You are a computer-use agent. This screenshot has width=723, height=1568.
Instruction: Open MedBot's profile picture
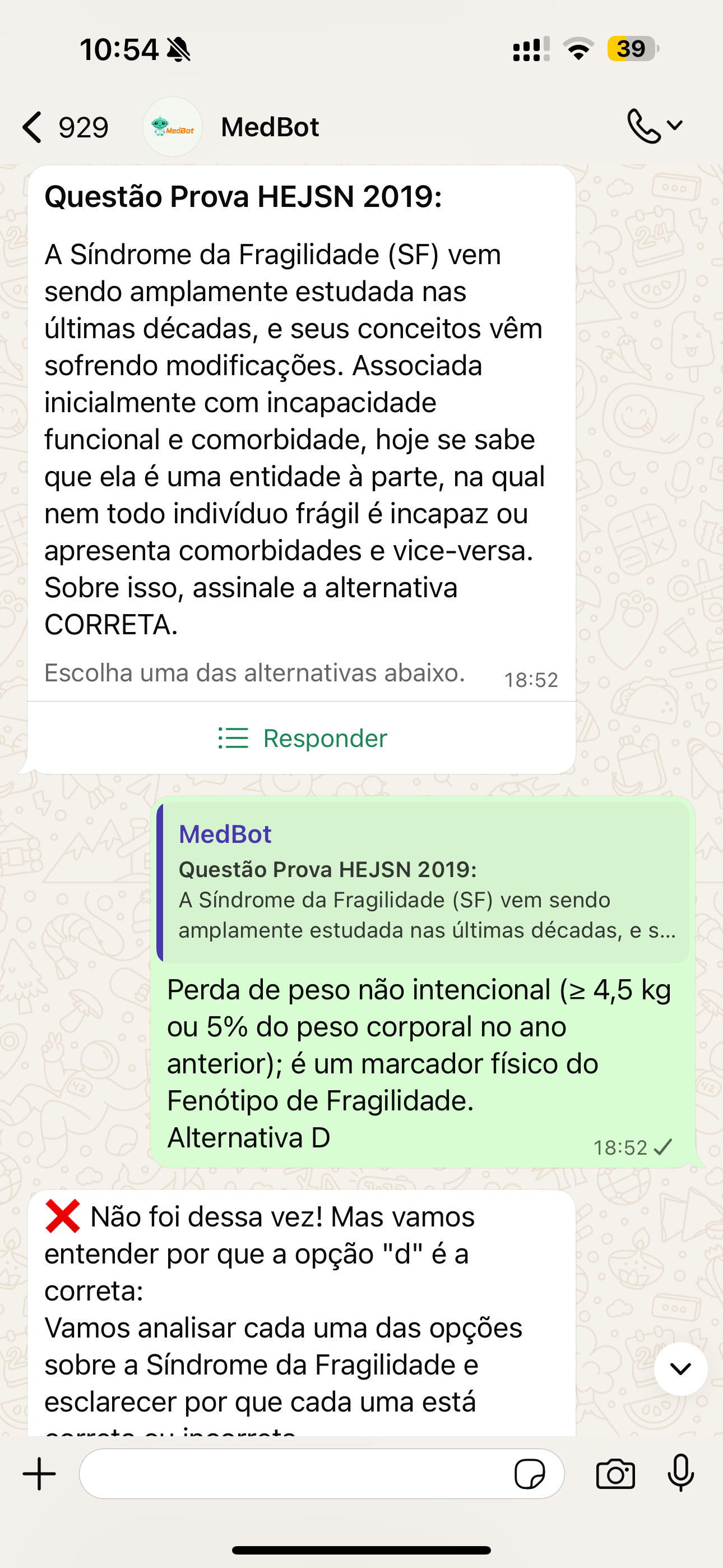(x=172, y=126)
